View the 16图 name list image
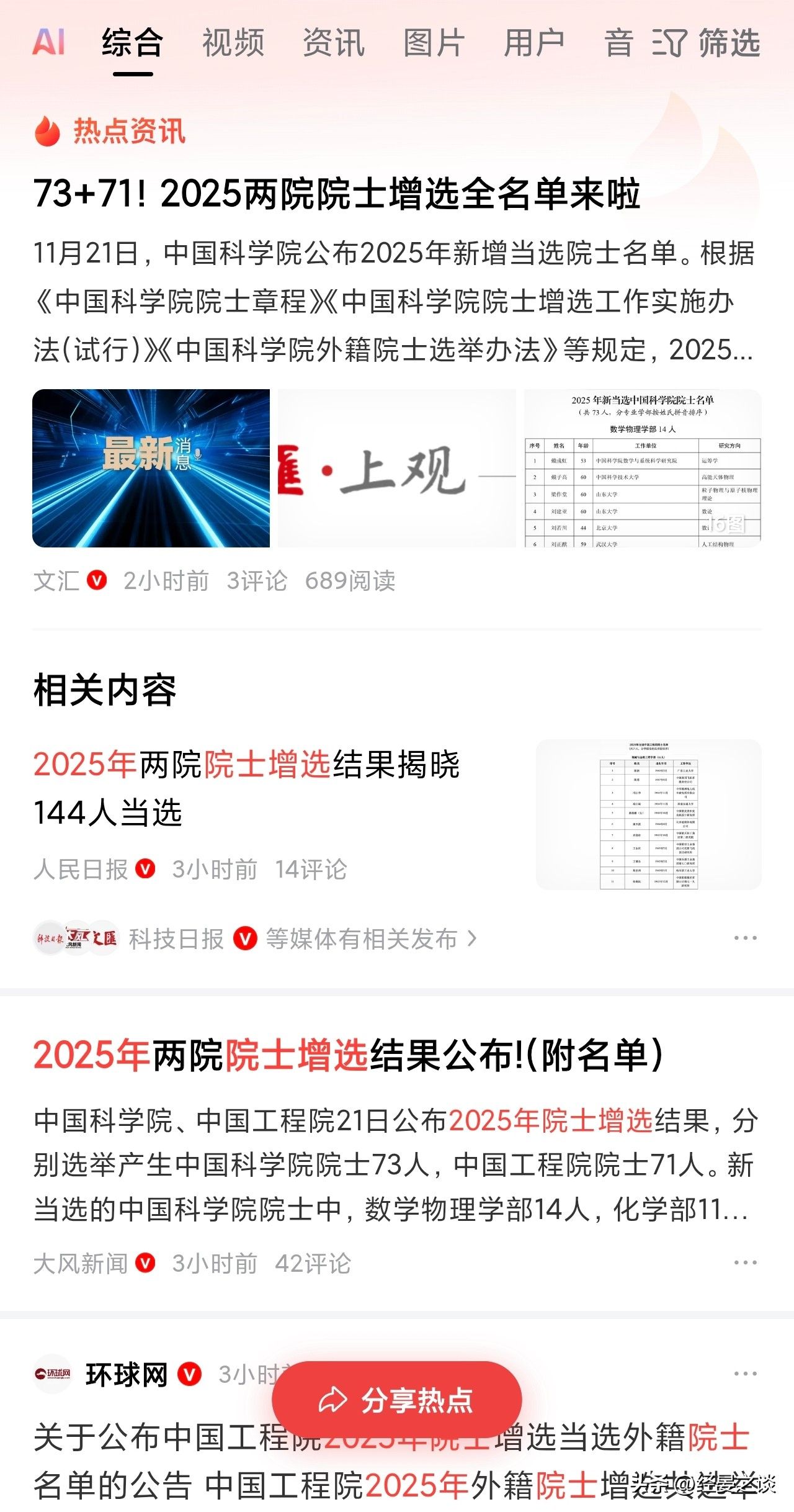Viewport: 794px width, 1512px height. [643, 468]
